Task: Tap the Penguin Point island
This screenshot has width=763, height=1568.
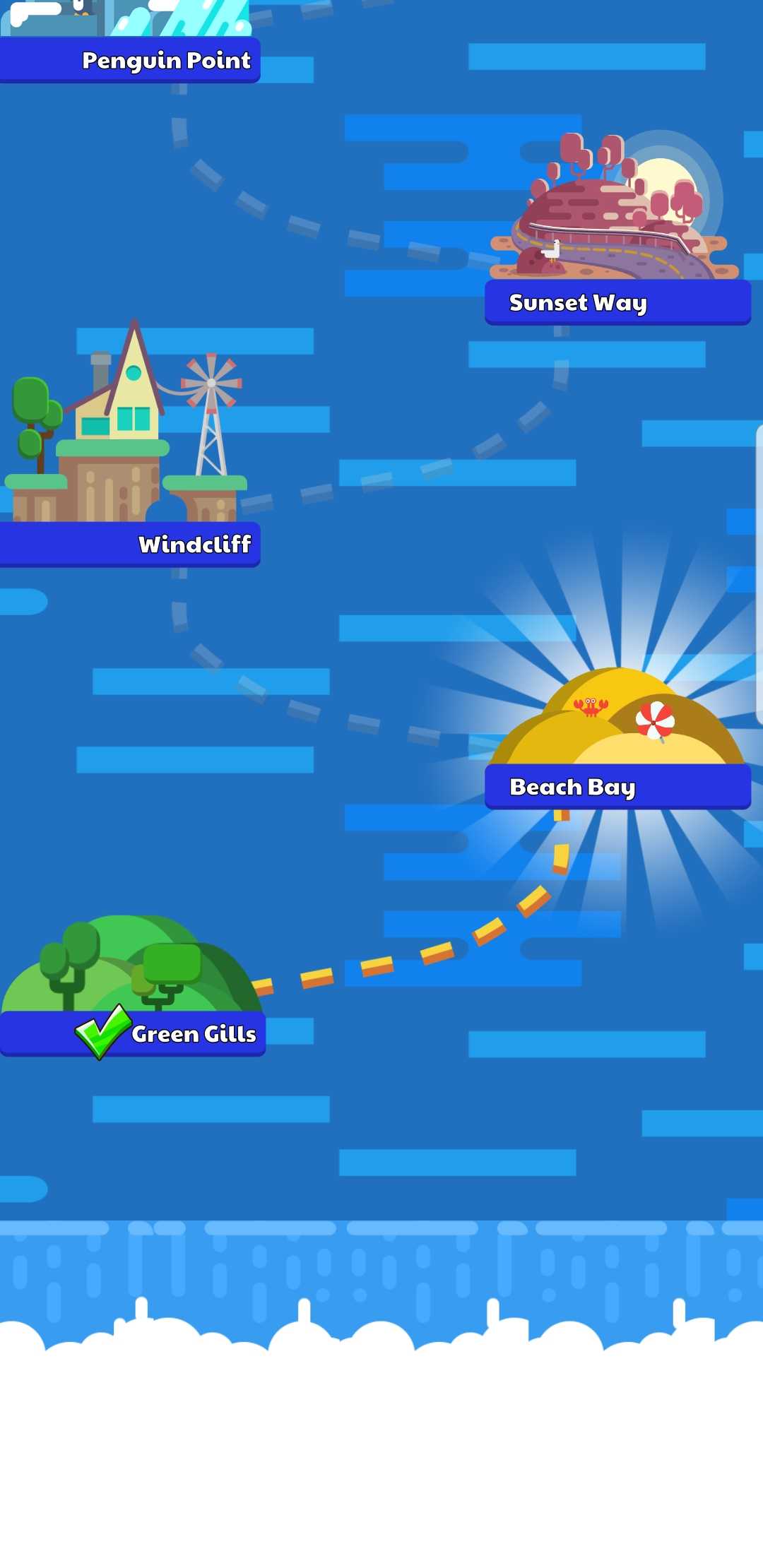Action: 130,42
